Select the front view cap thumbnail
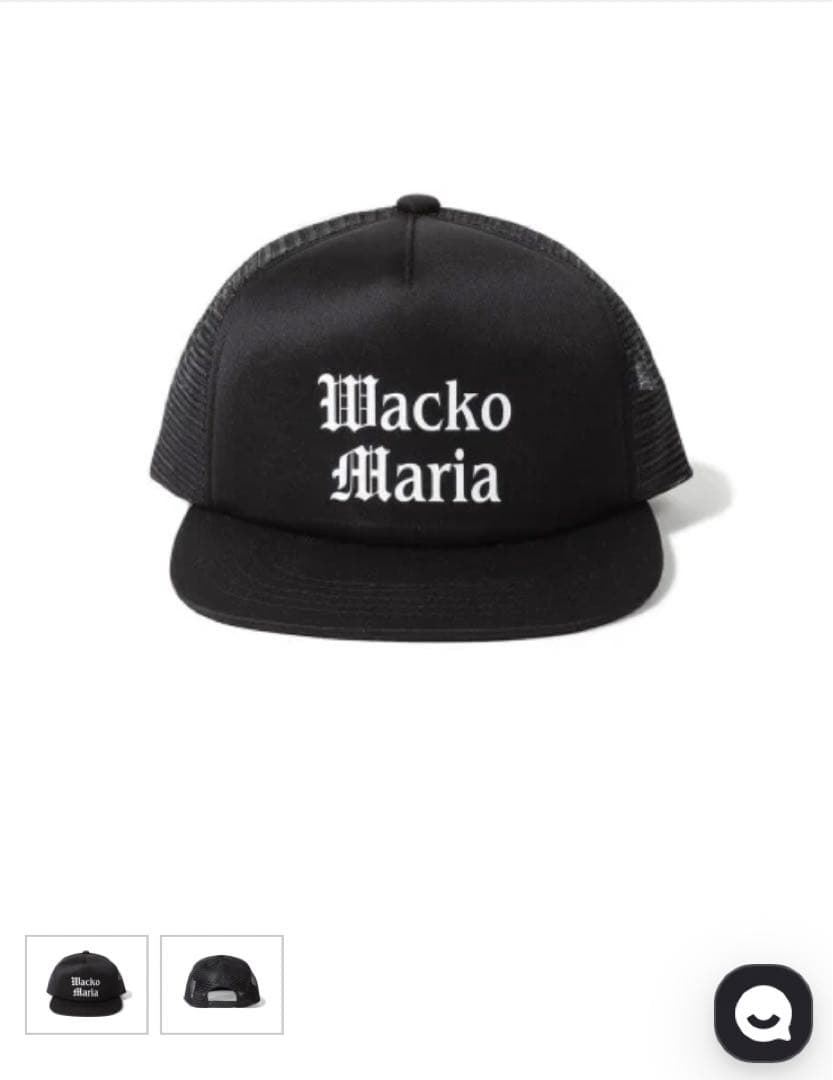833x1080 pixels. [86, 984]
